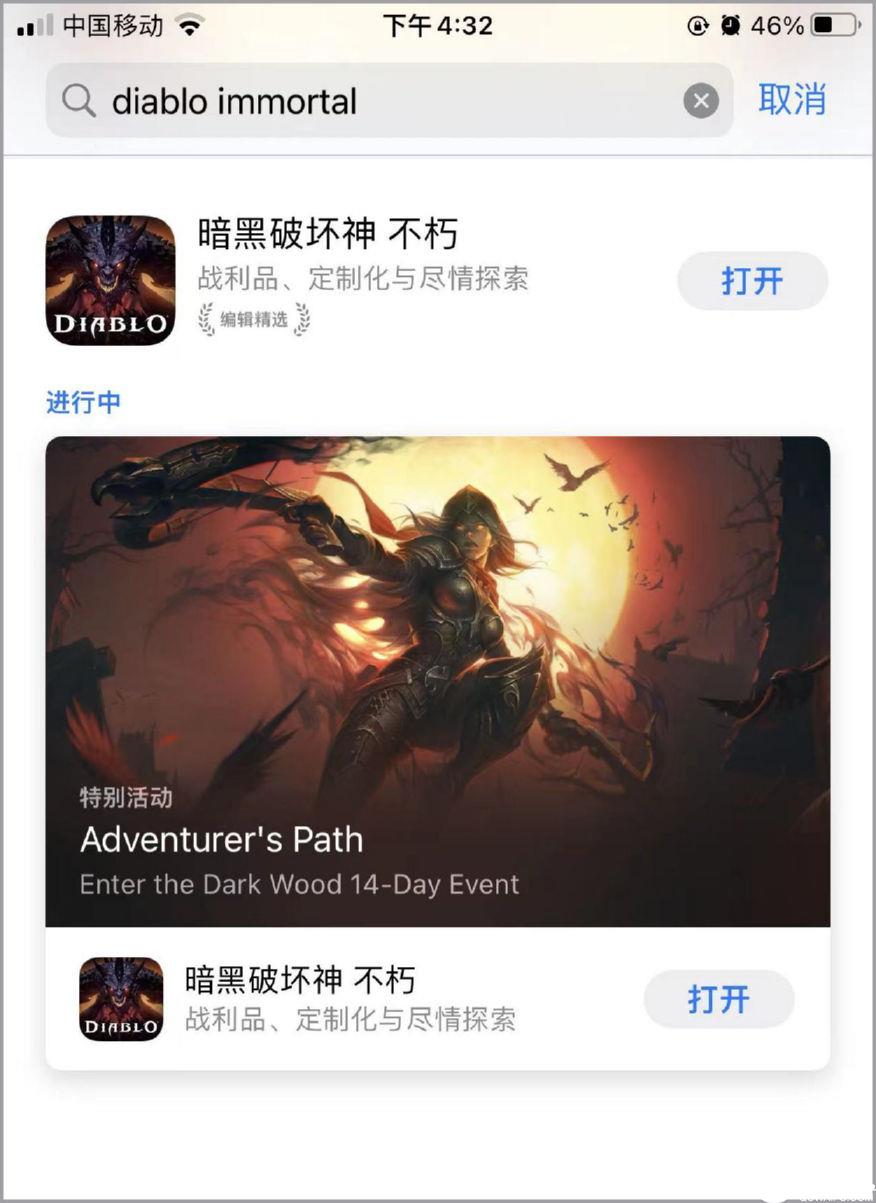Clear the search text with the X
This screenshot has width=876, height=1203.
(x=701, y=101)
